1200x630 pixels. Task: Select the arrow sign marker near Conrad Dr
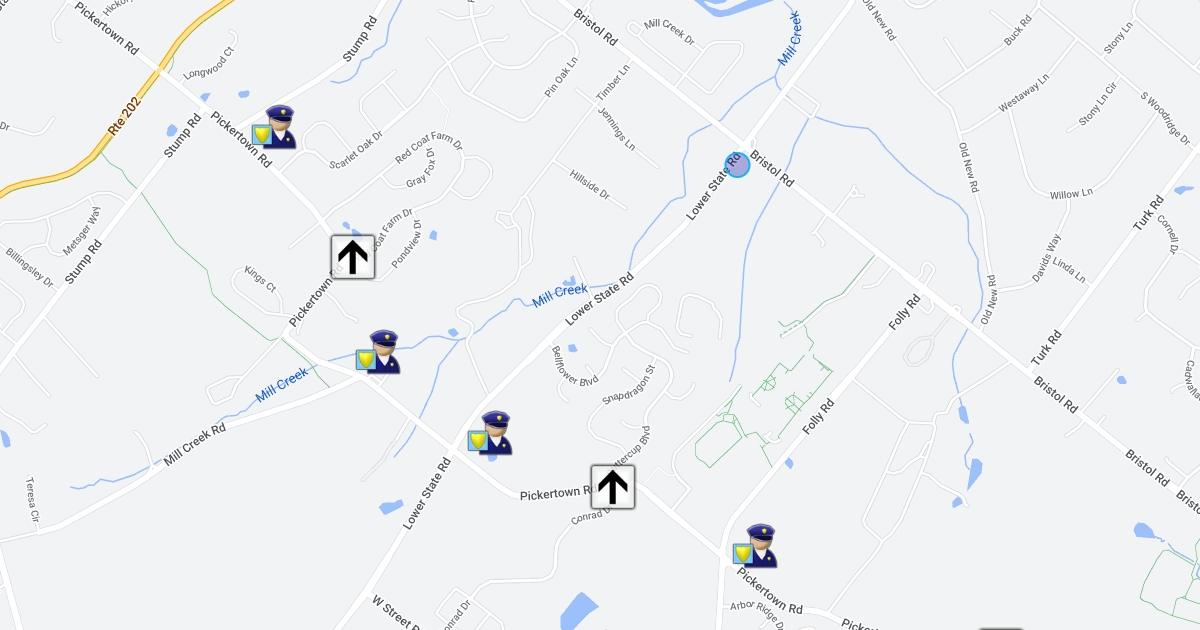612,487
